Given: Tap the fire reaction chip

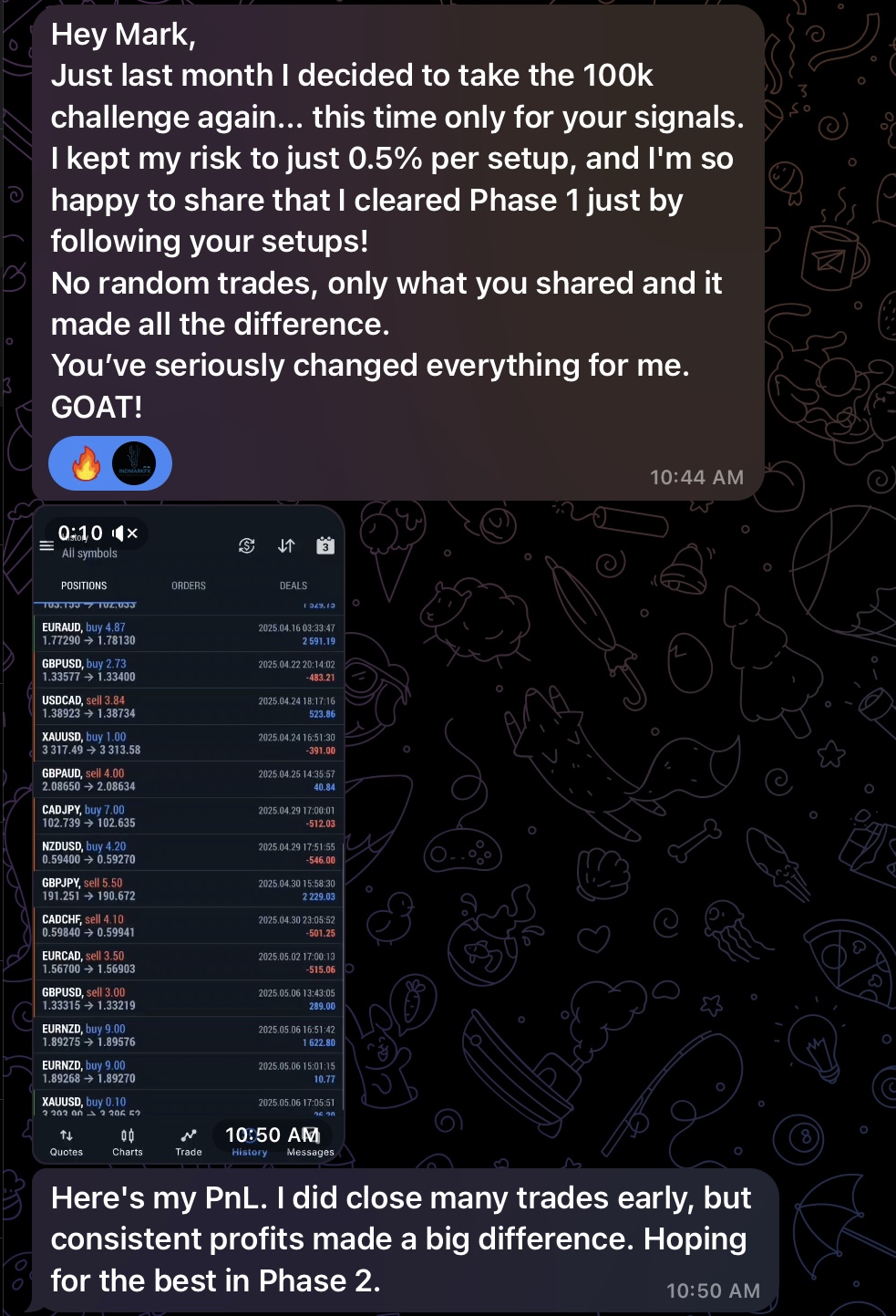Looking at the screenshot, I should coord(109,463).
